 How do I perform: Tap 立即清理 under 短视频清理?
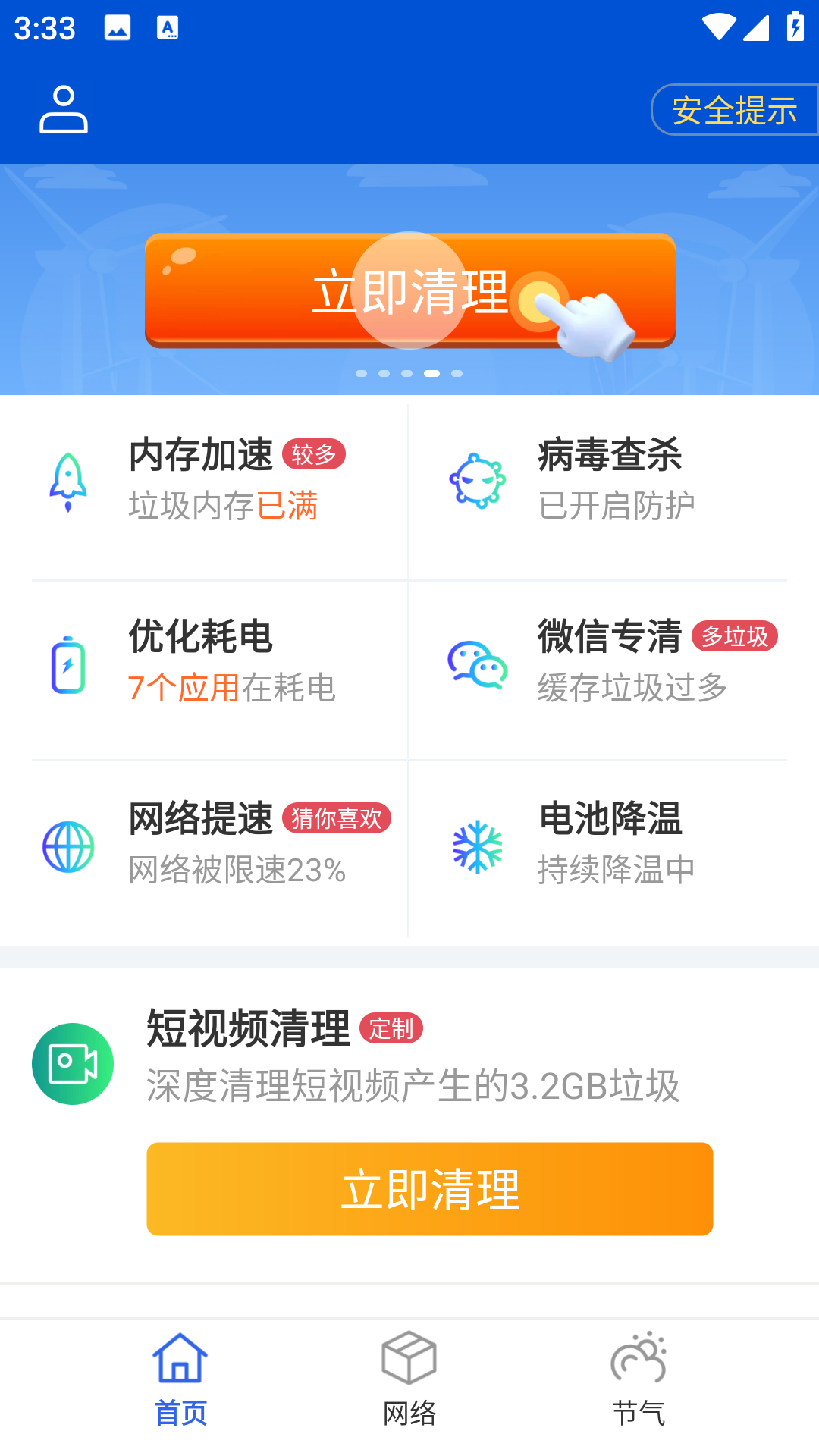429,1188
